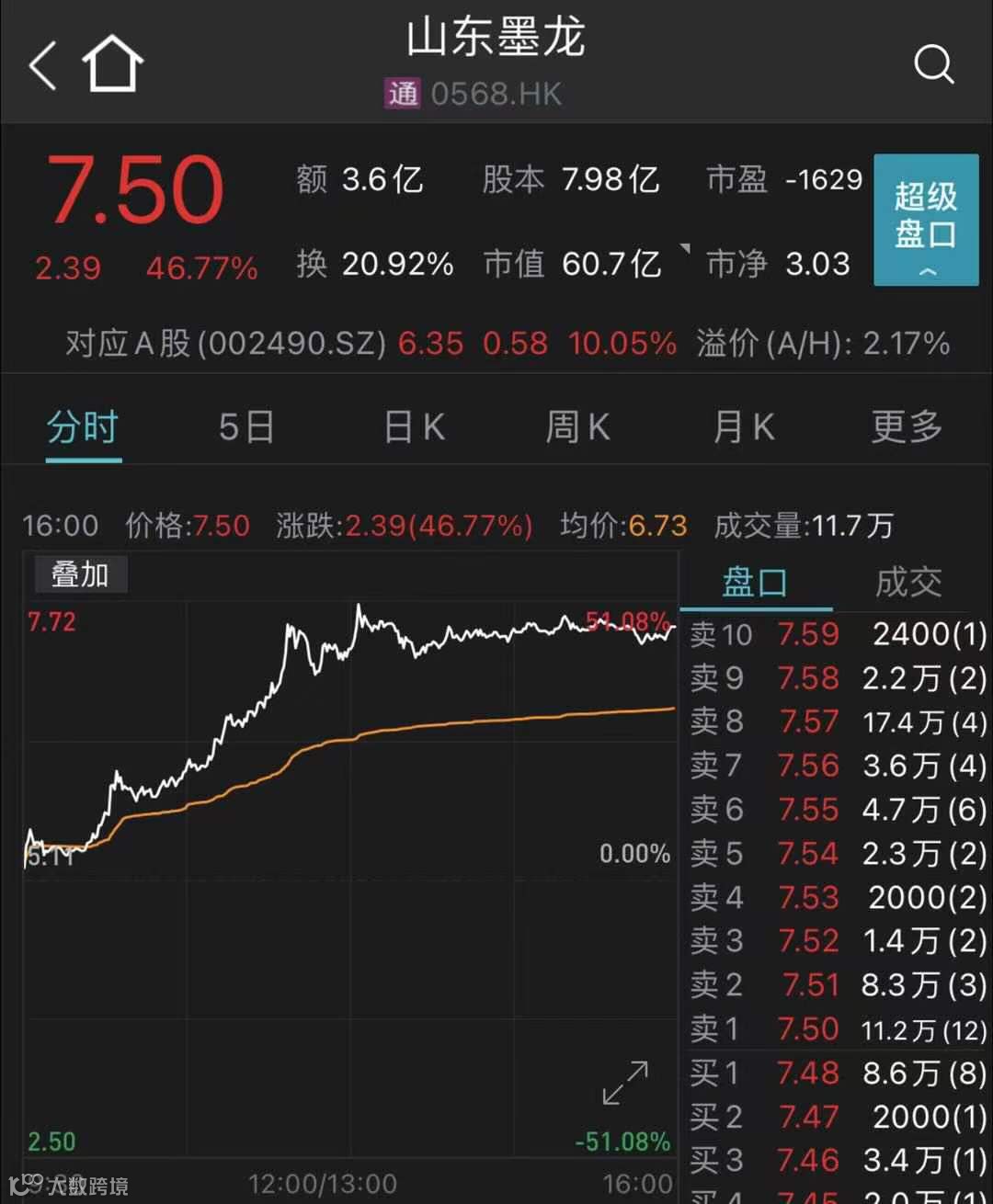Select the 盘口 order book tab
Screen dimensions: 993x1204
(755, 583)
